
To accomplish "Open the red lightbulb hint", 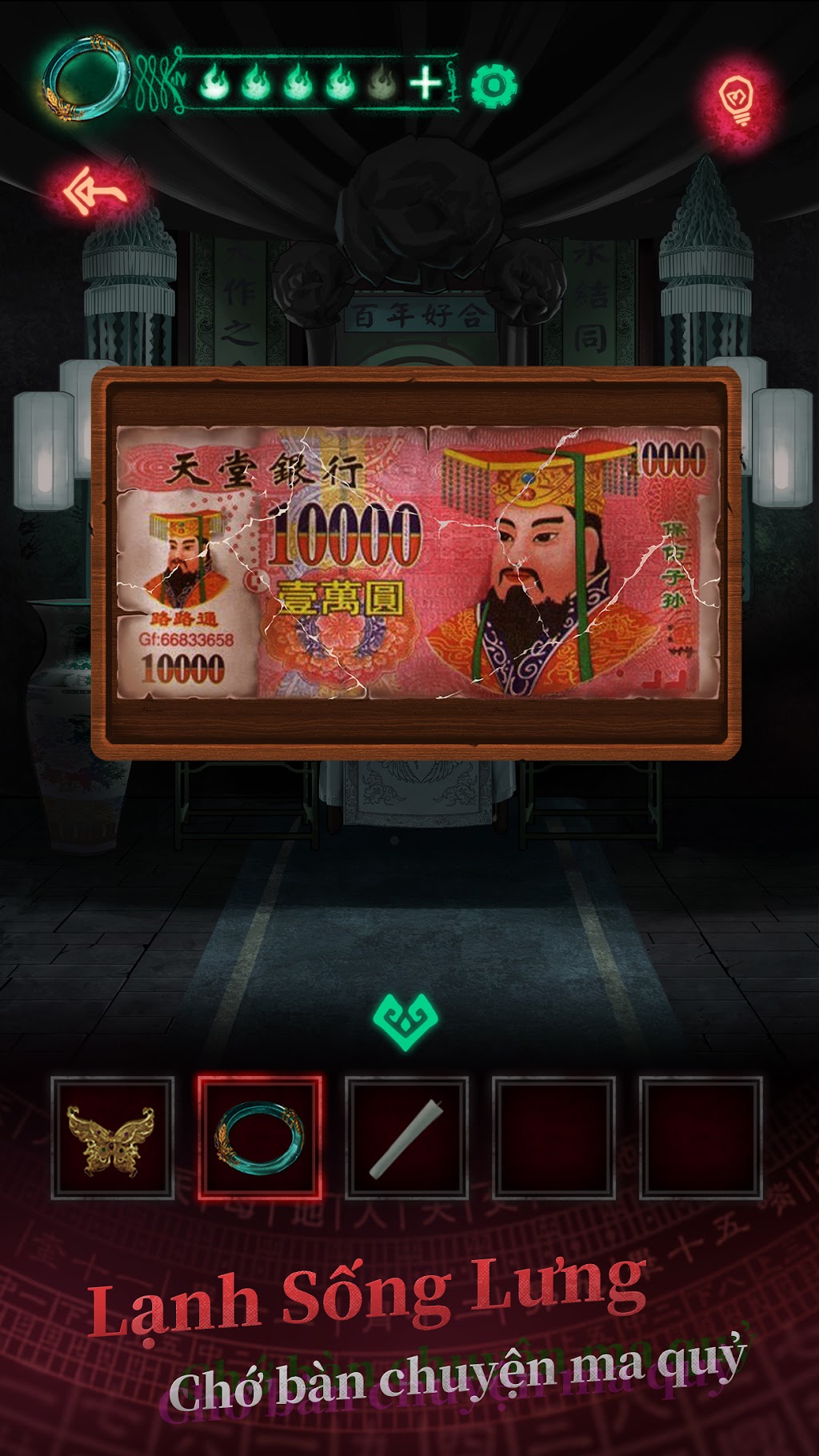I will point(737,102).
